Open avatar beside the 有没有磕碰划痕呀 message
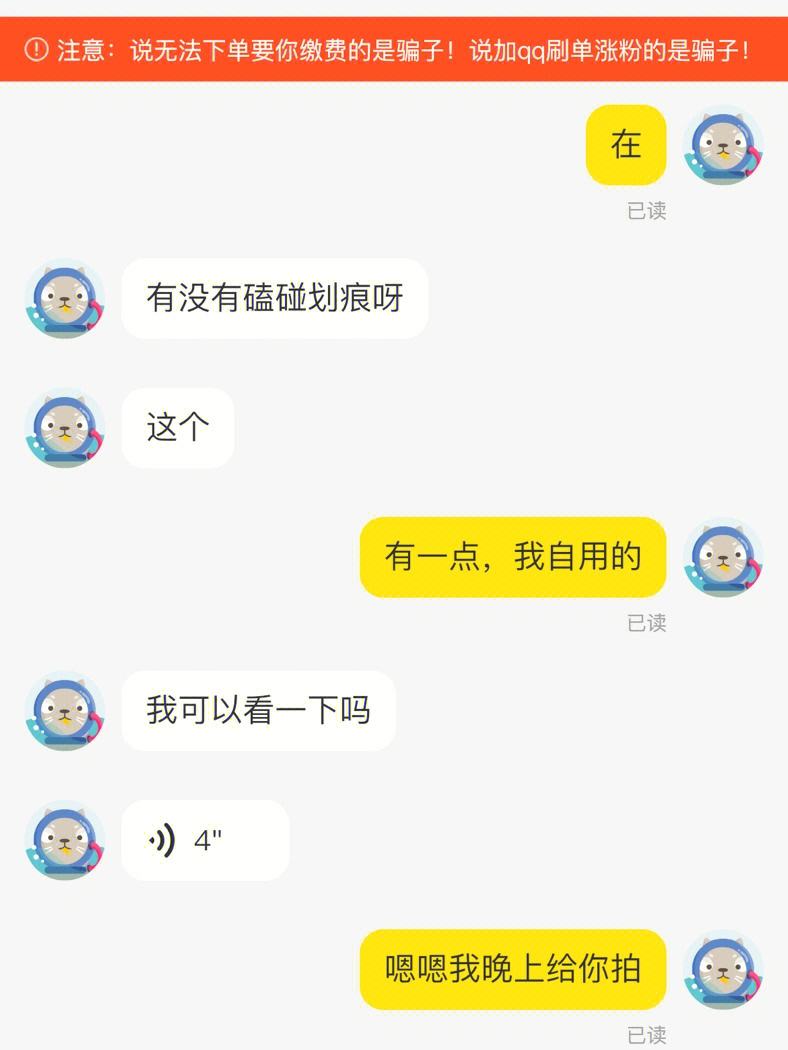Viewport: 788px width, 1050px height. click(x=65, y=299)
